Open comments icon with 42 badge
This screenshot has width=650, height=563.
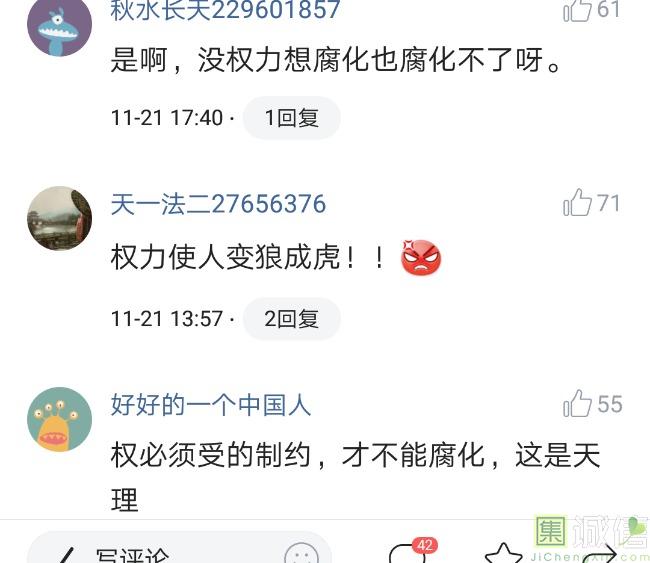(408, 554)
